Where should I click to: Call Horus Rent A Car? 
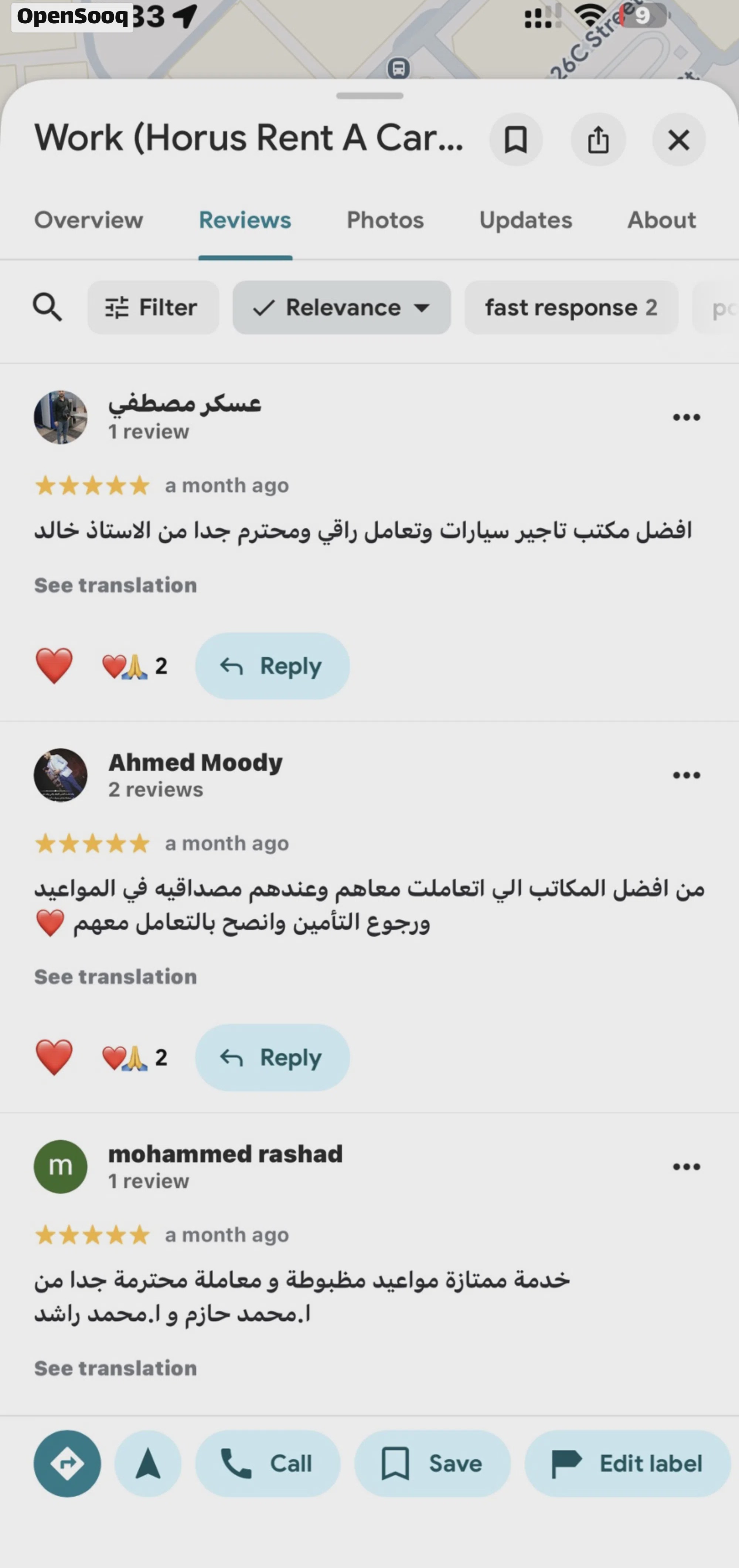268,1463
